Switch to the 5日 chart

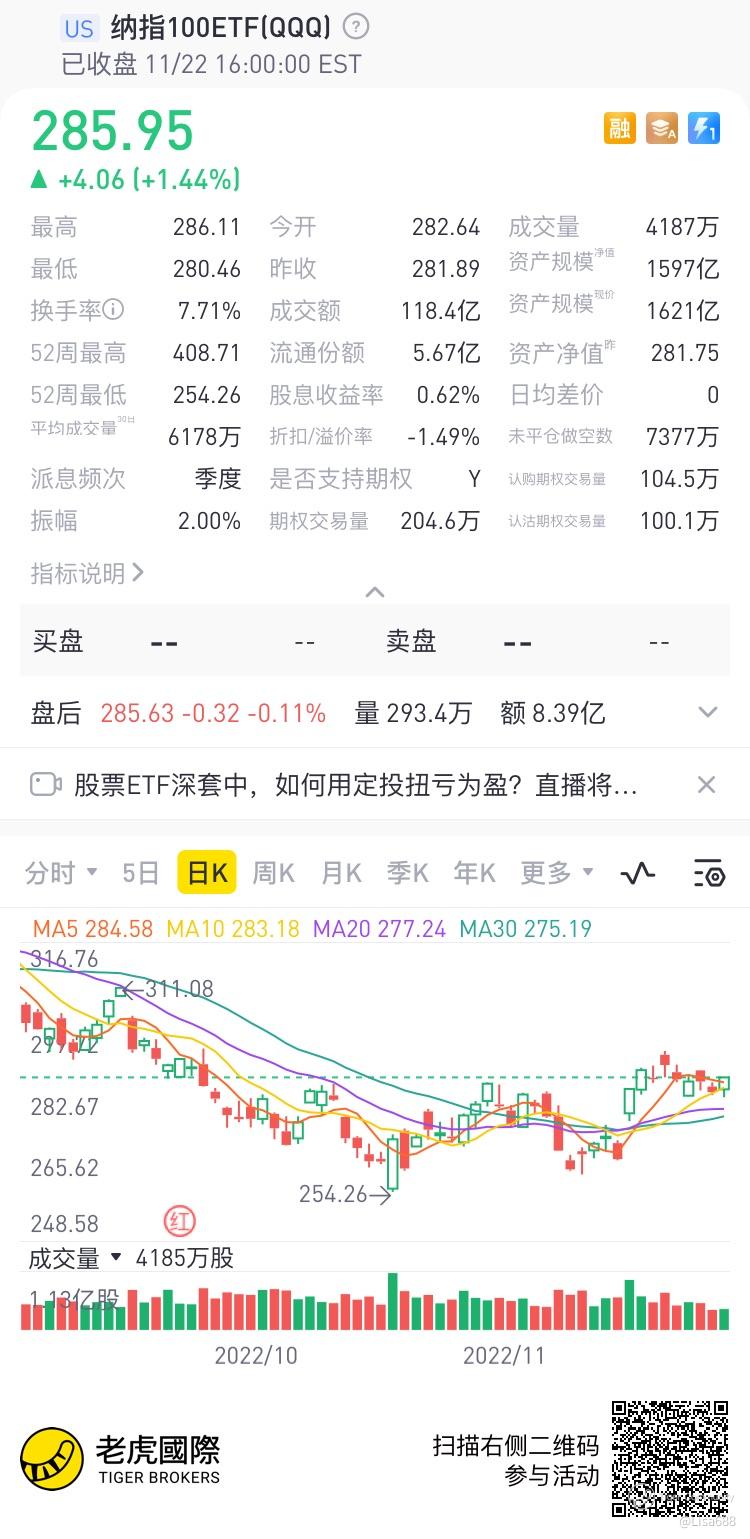(141, 873)
